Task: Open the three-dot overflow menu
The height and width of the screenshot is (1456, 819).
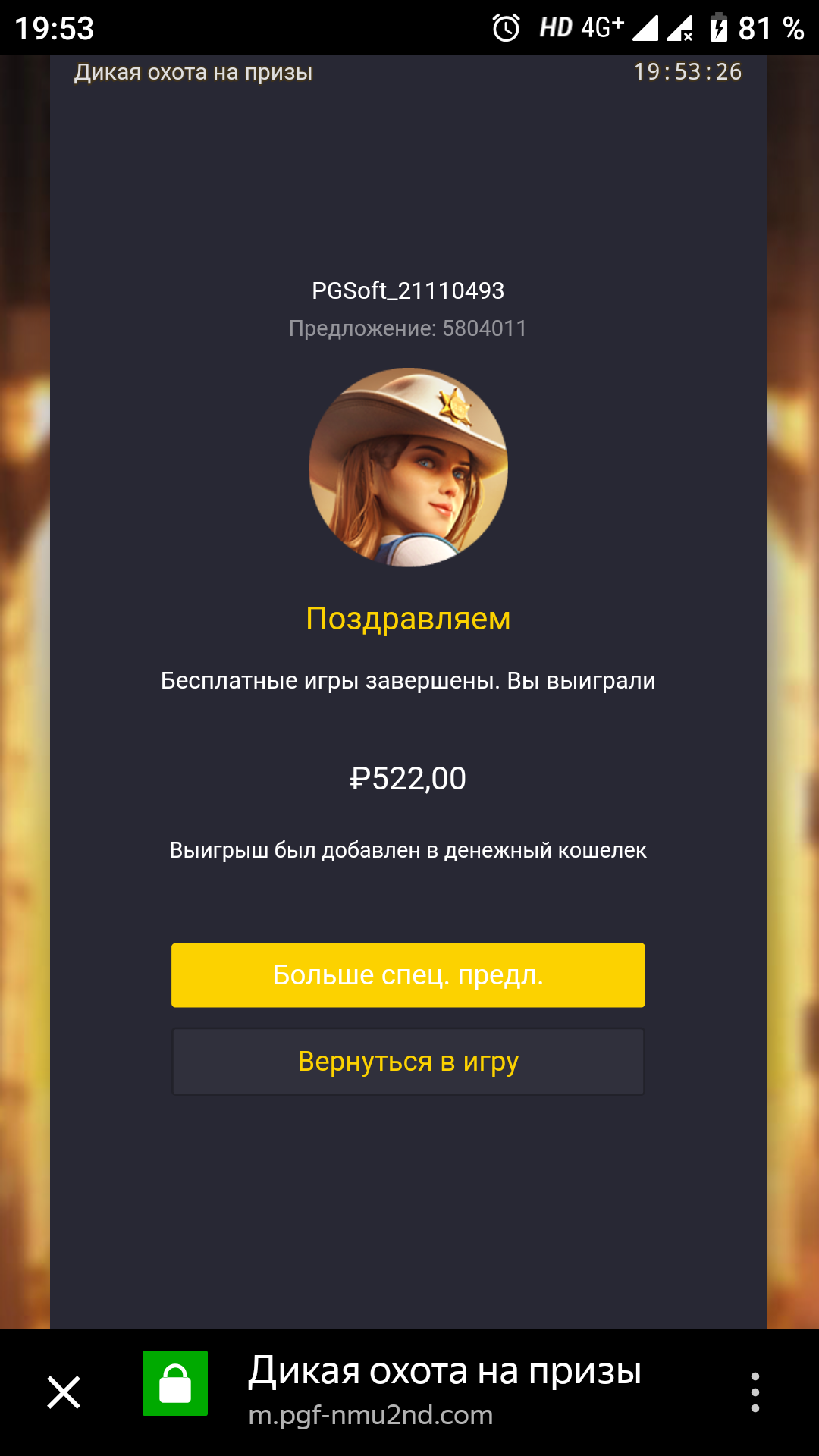Action: pyautogui.click(x=755, y=1392)
